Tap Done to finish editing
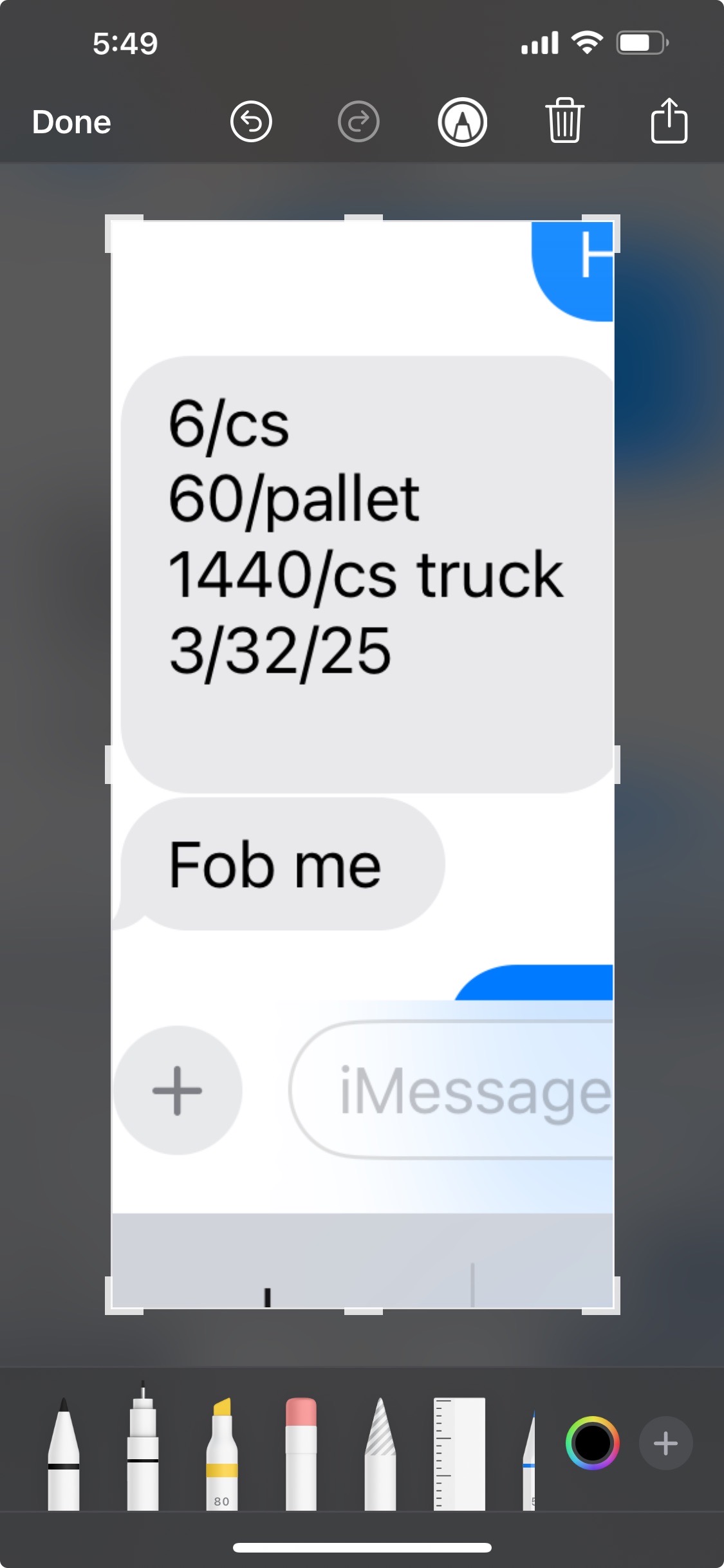The width and height of the screenshot is (724, 1568). pyautogui.click(x=71, y=122)
